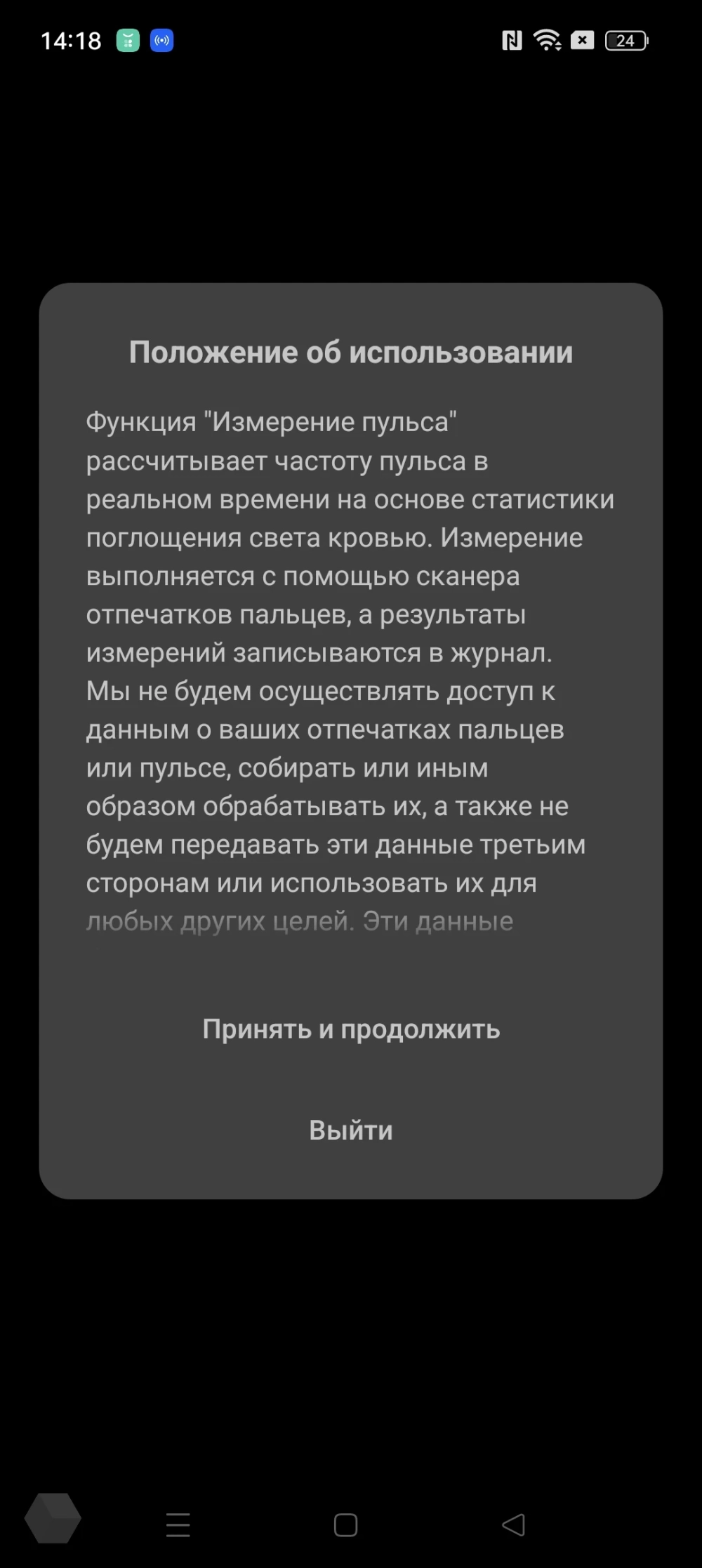The height and width of the screenshot is (1568, 702).
Task: Go back using the system back button
Action: [514, 1524]
